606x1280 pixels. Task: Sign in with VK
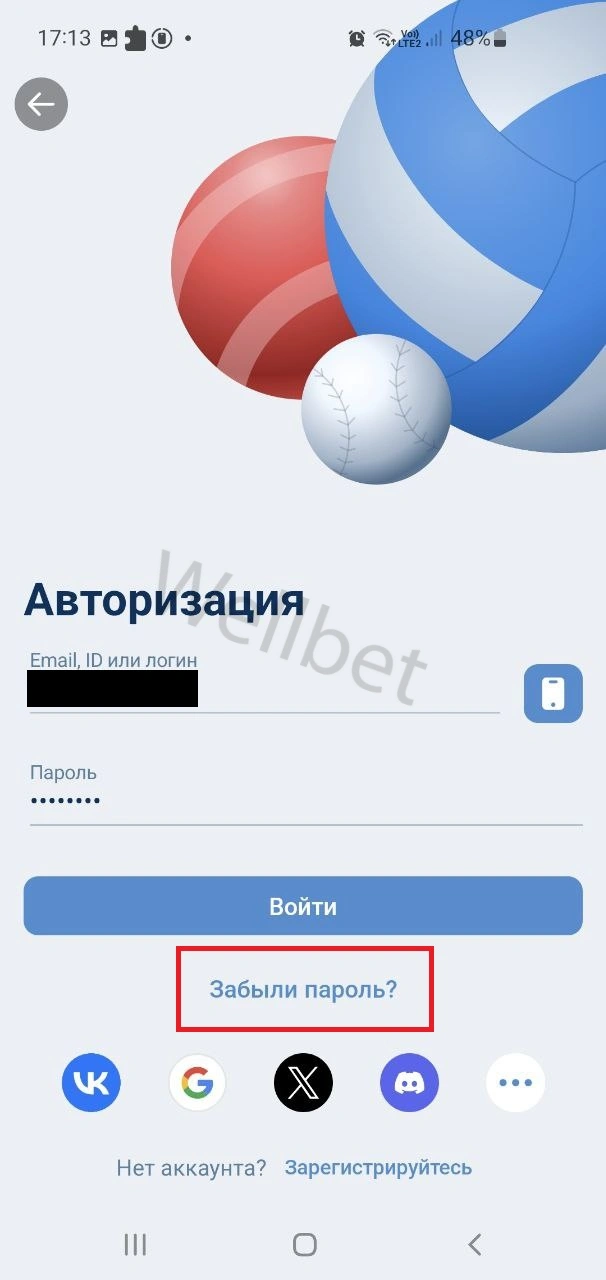click(92, 1082)
